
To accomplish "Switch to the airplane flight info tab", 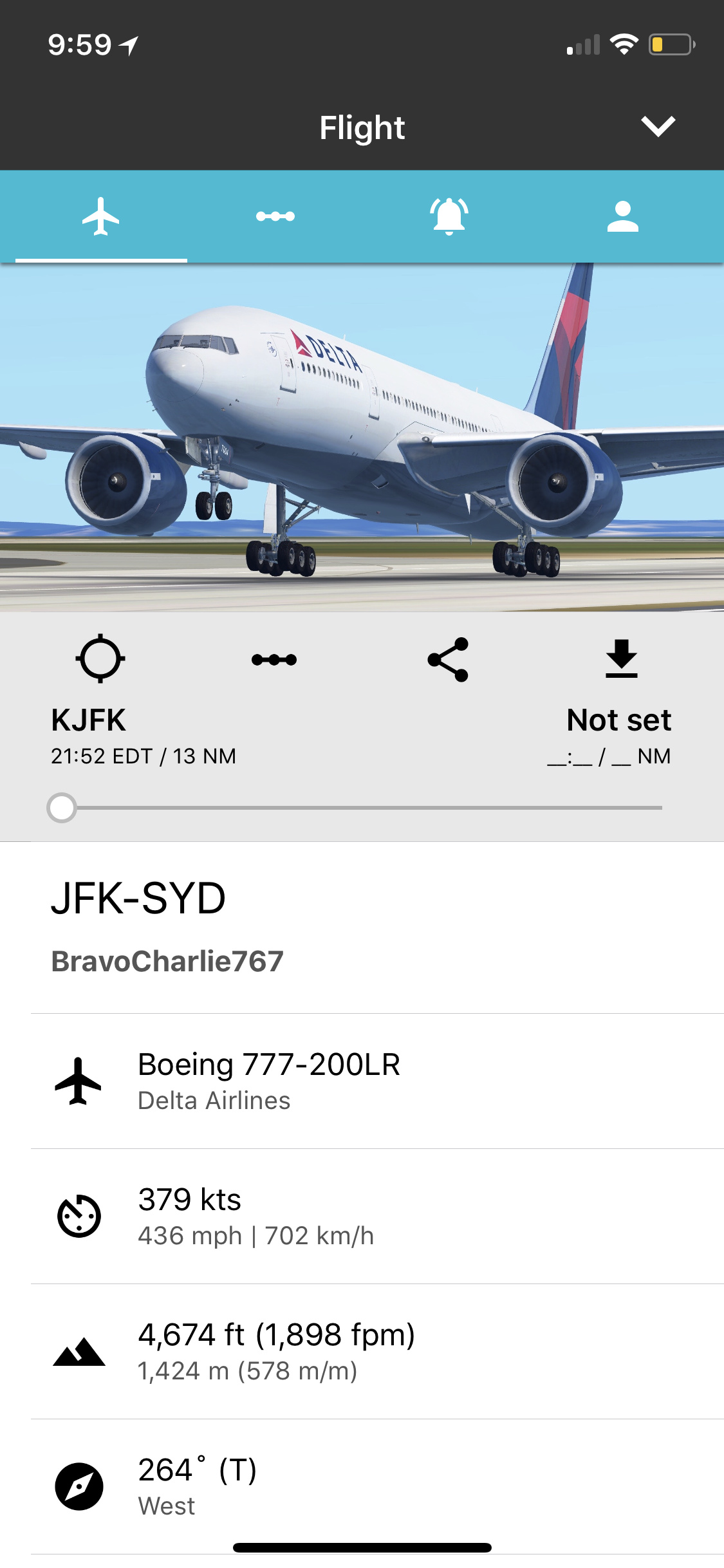I will coord(101,217).
